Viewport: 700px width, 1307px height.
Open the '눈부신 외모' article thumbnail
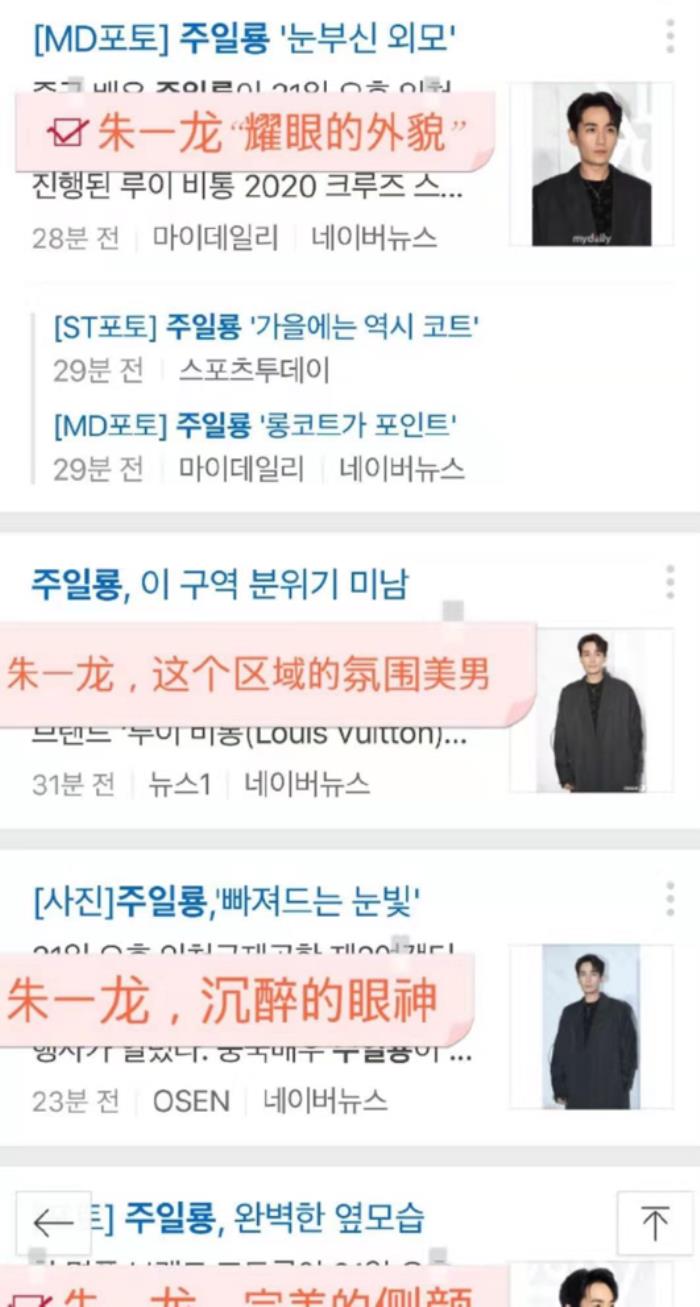(591, 164)
